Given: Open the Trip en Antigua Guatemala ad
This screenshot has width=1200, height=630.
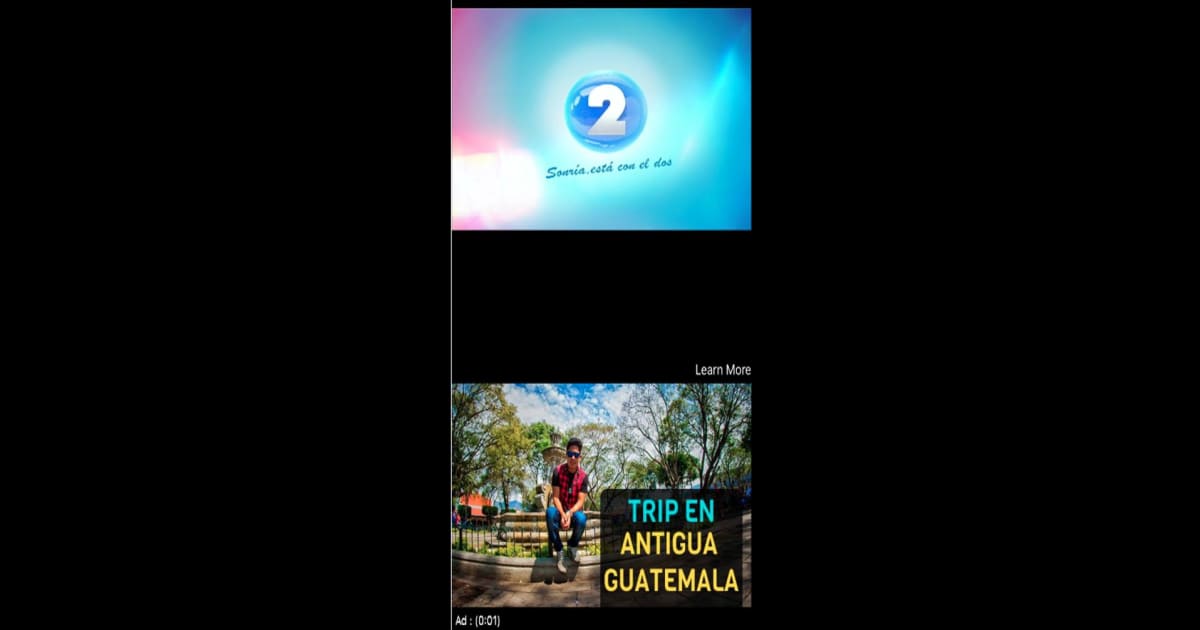Looking at the screenshot, I should (601, 495).
